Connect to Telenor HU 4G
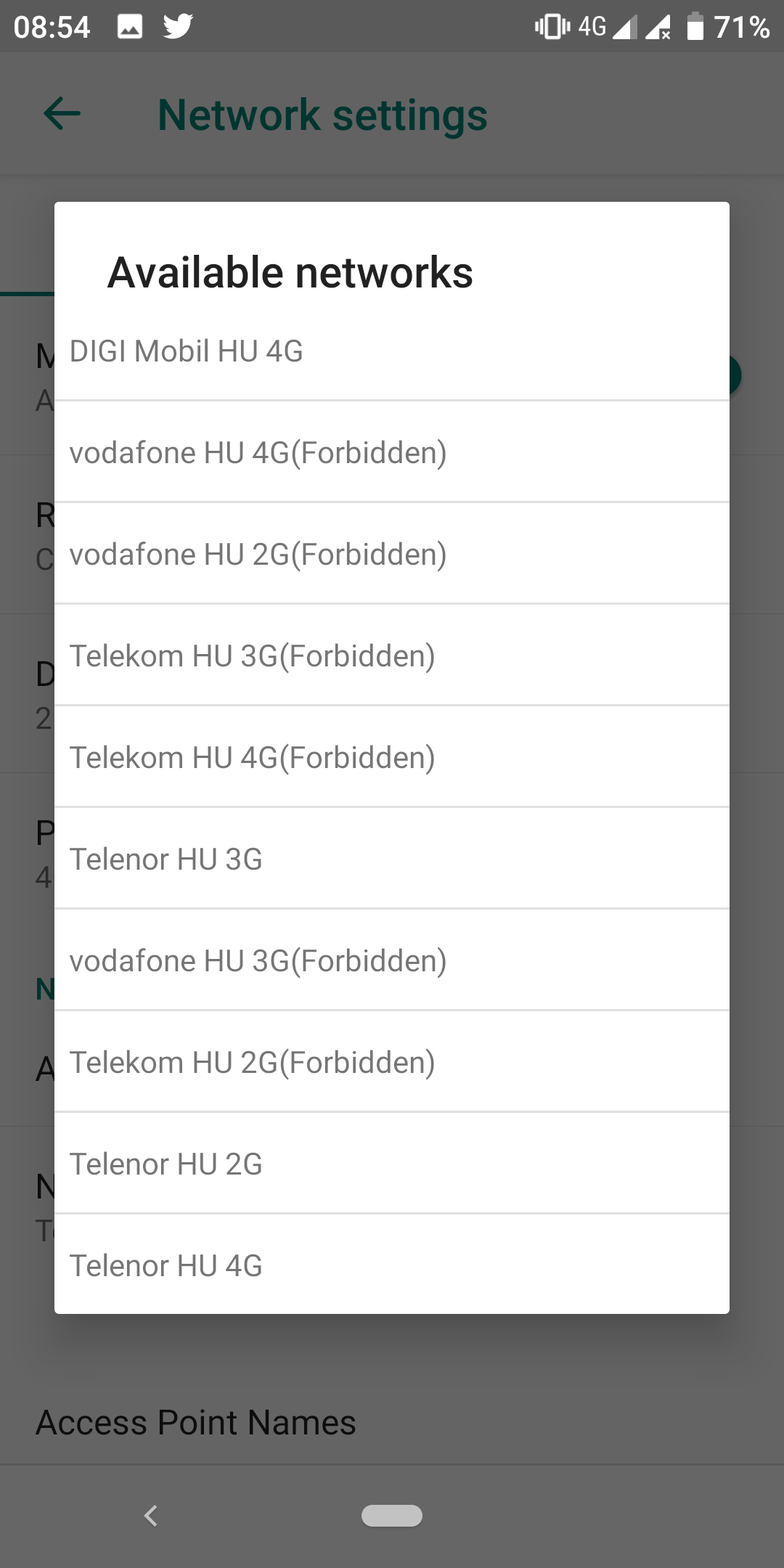This screenshot has height=1568, width=784. [391, 1265]
